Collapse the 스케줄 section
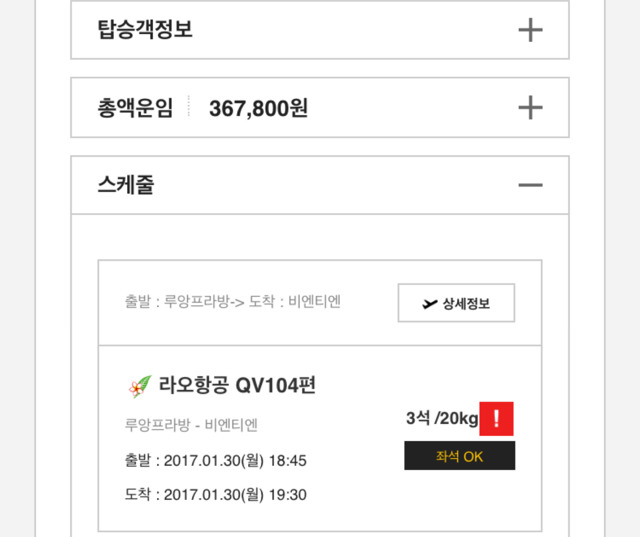 530,185
